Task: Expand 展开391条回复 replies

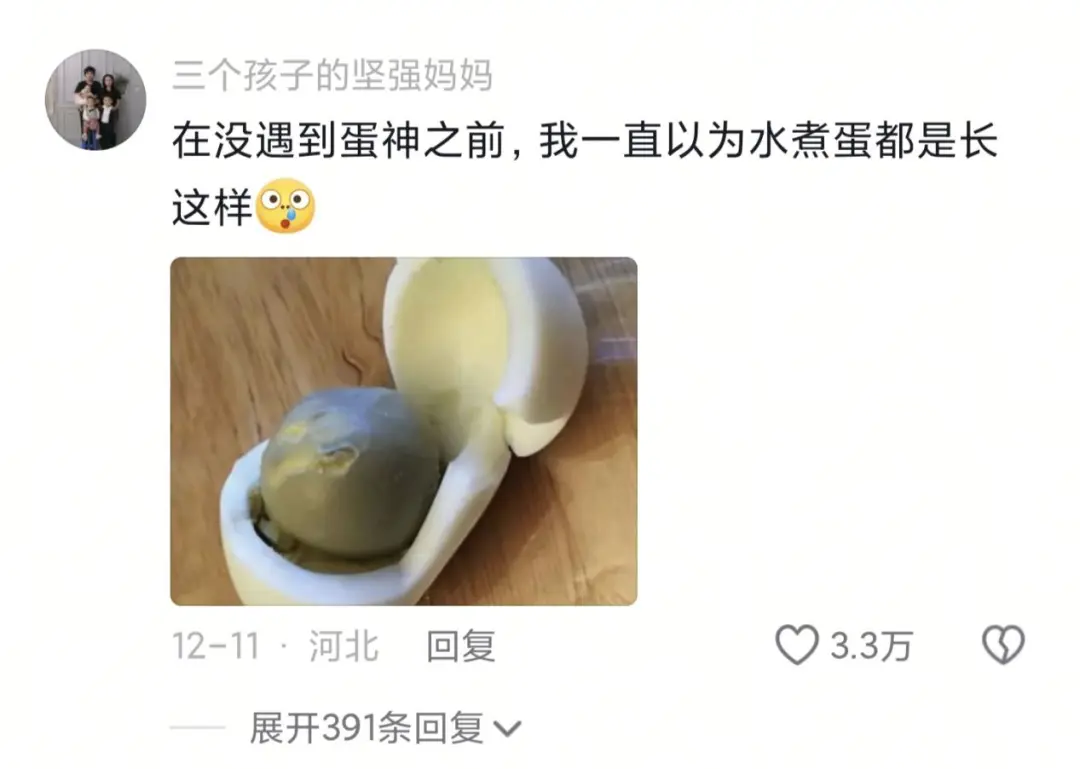Action: point(385,728)
